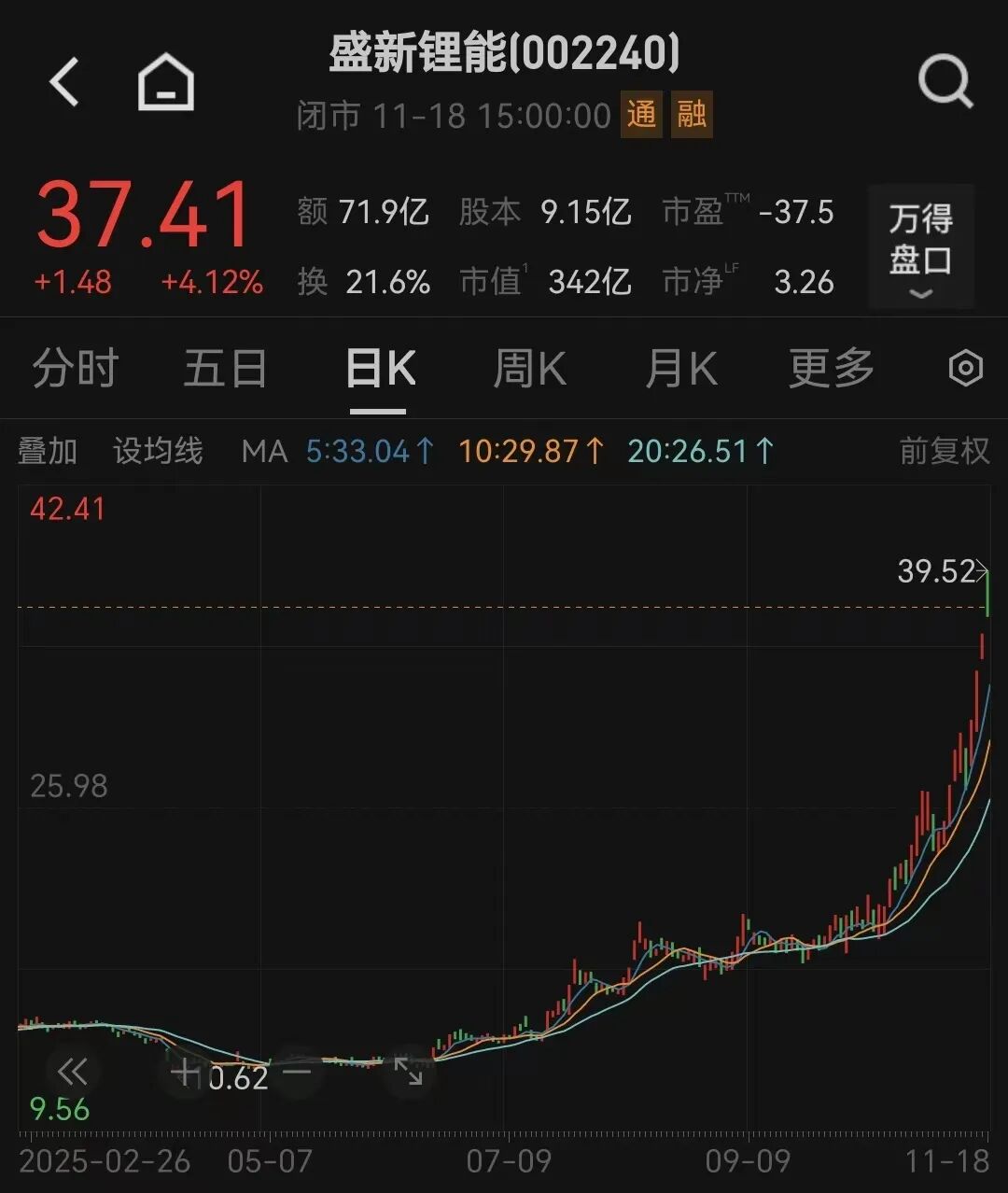This screenshot has width=1008, height=1193.
Task: Open 设均线 moving average settings
Action: 158,452
